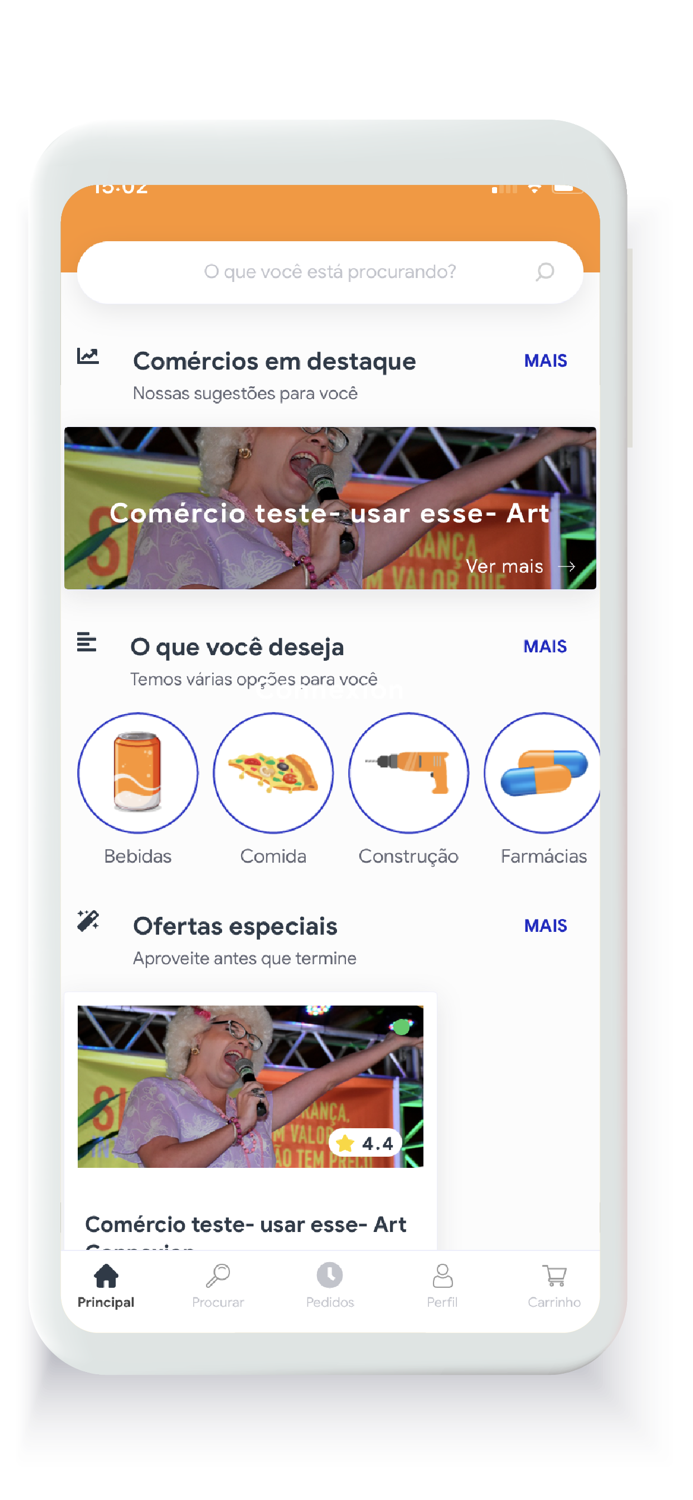The width and height of the screenshot is (693, 1500).
Task: Tap the magnifier icon in the search bar
Action: tap(545, 272)
